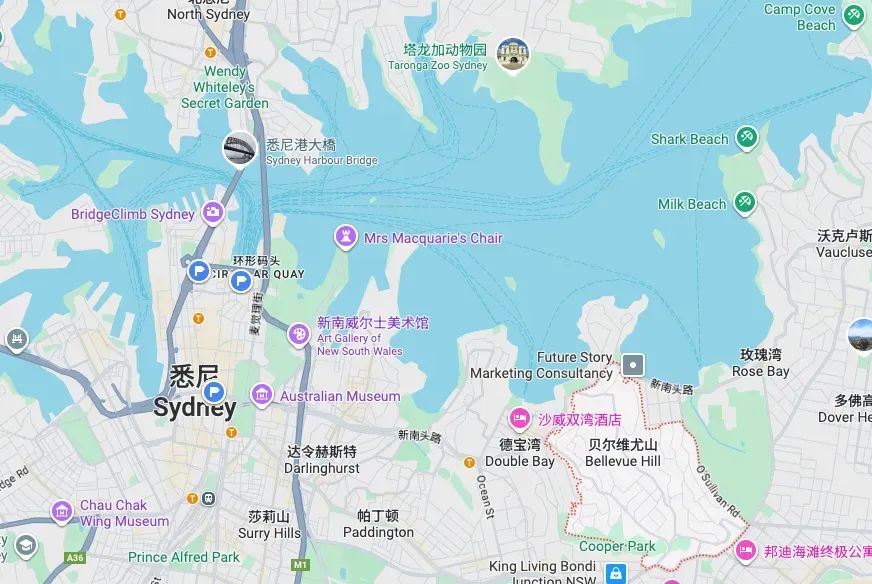Open the Australian Museum marker
This screenshot has width=872, height=584.
[x=262, y=395]
